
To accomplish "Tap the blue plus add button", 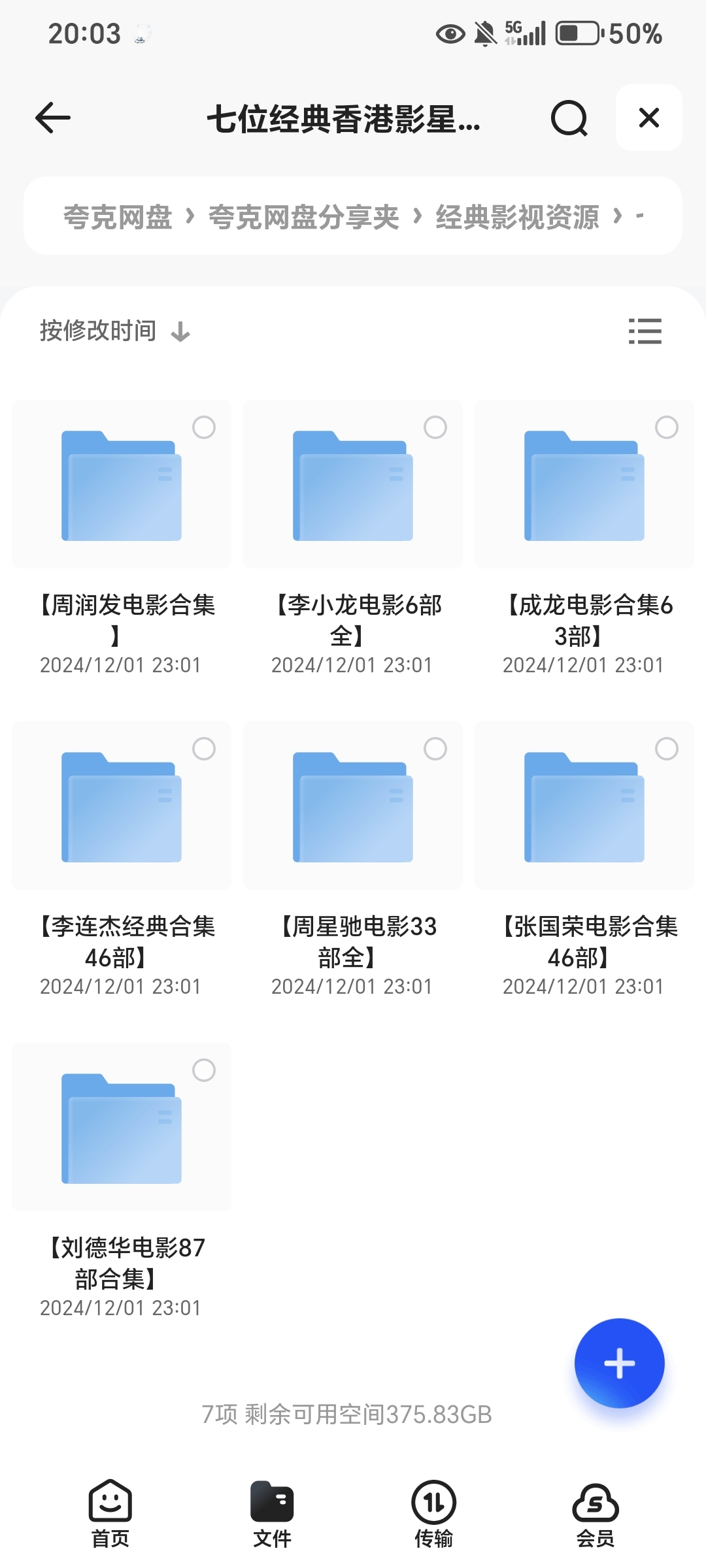I will pos(619,1364).
